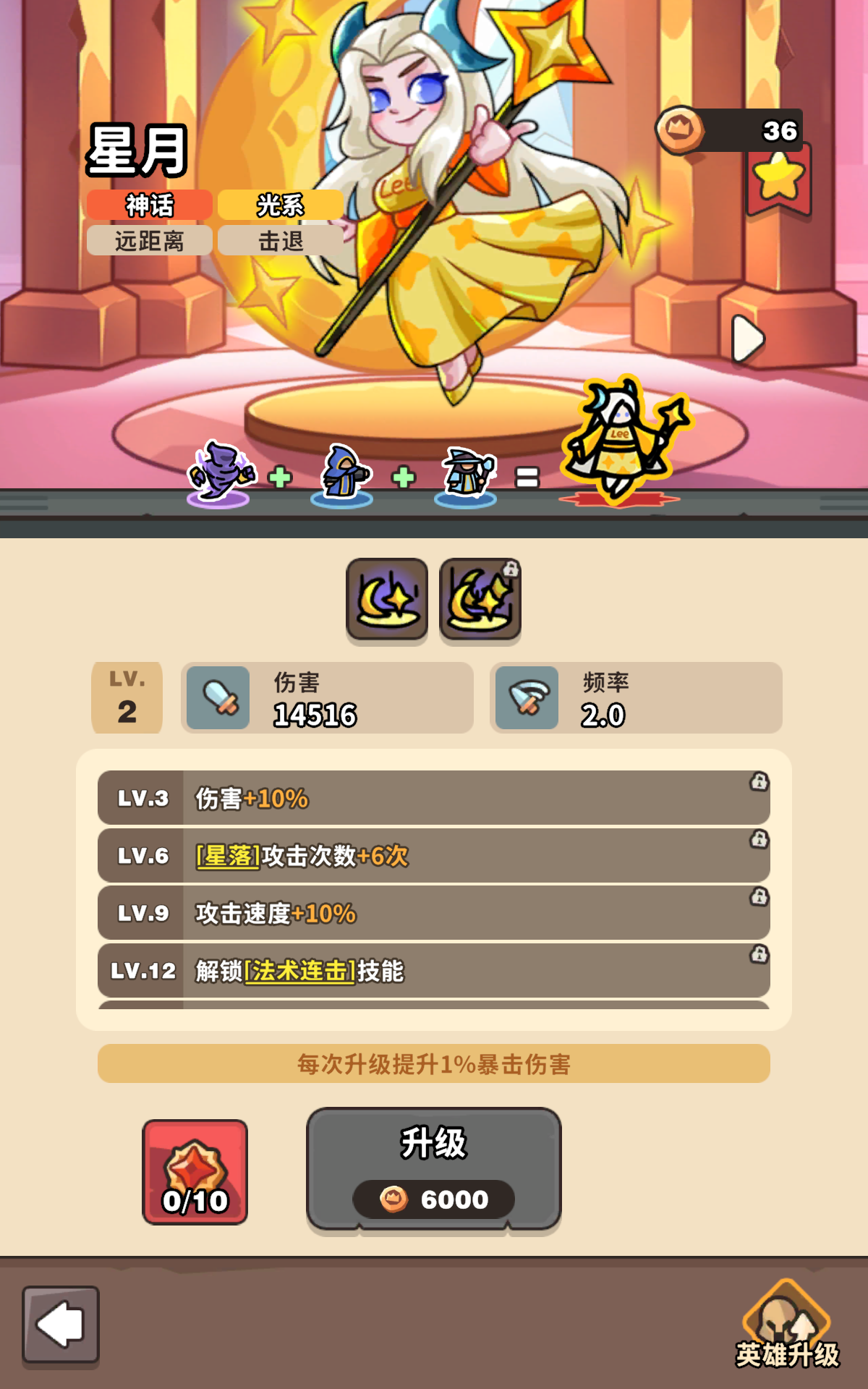Select the 神话 rarity tag

tap(148, 205)
